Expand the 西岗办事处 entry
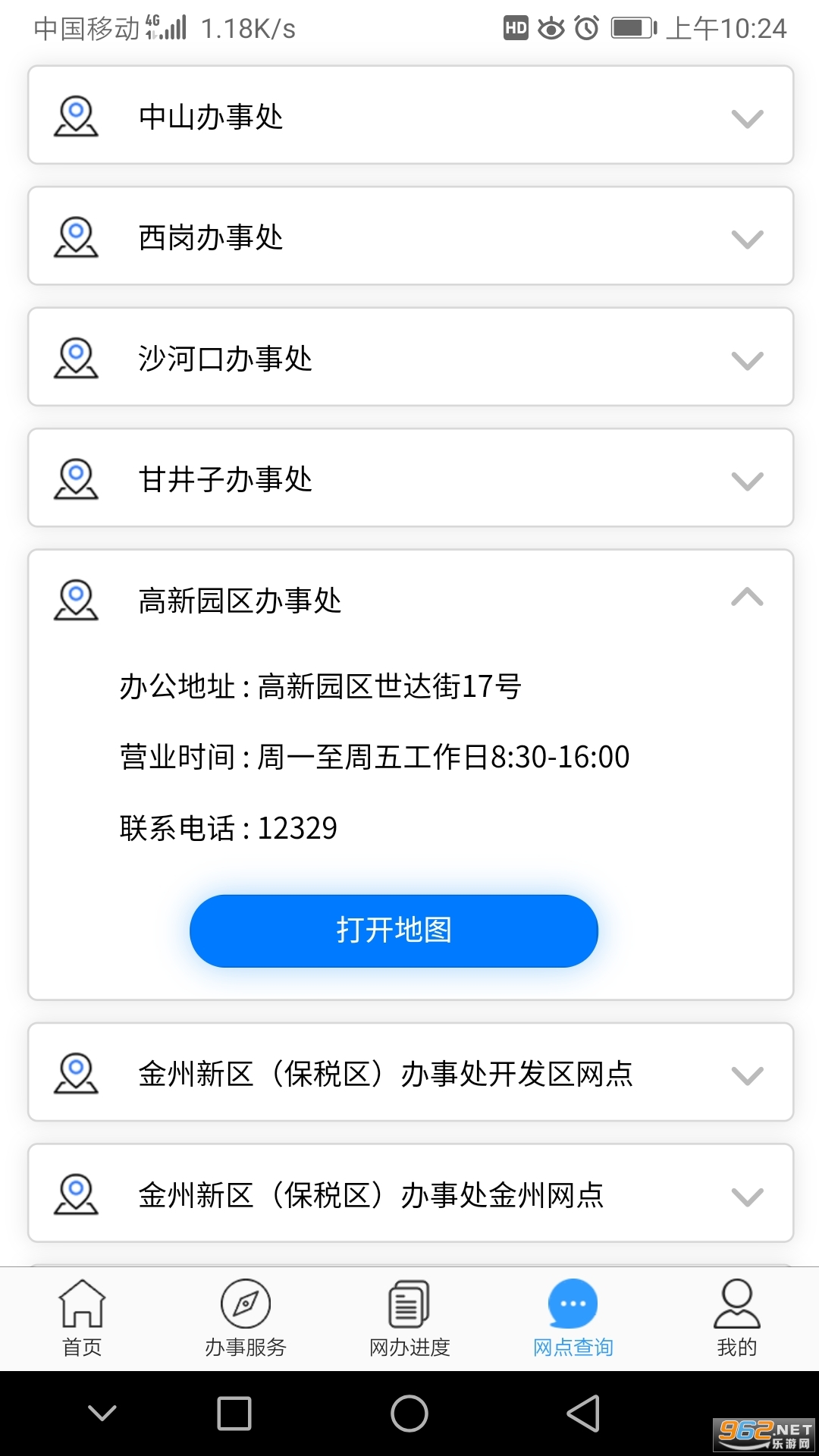819x1456 pixels. click(x=410, y=236)
